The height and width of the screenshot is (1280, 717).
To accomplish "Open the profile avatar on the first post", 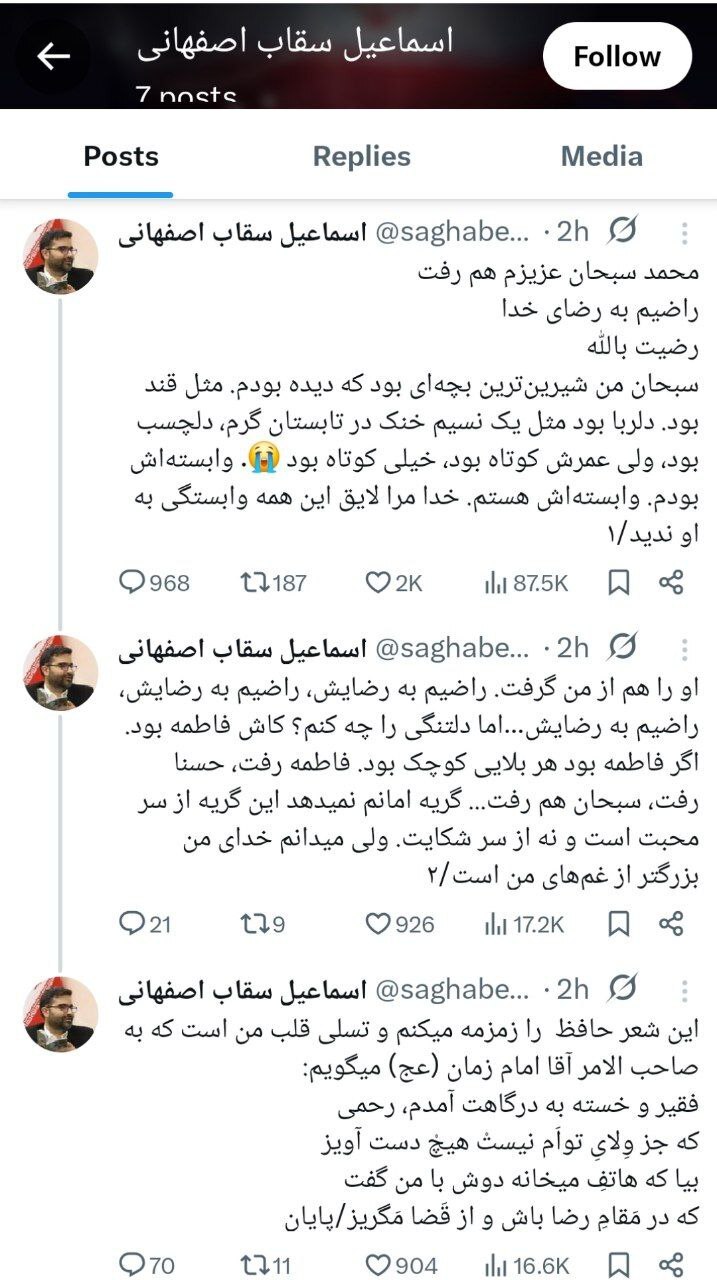I will tap(61, 256).
